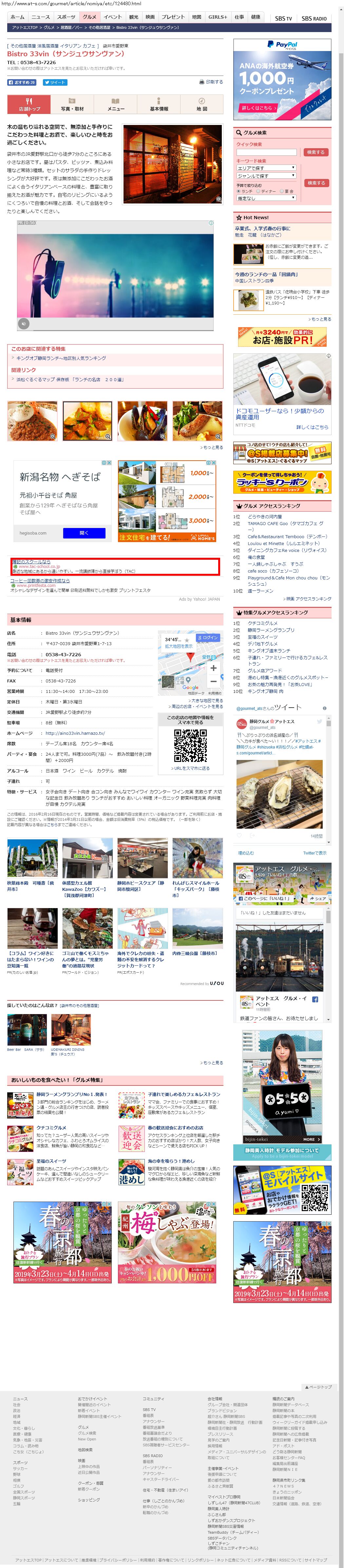Tap the Facebook おすすめ button

pyautogui.click(x=21, y=81)
